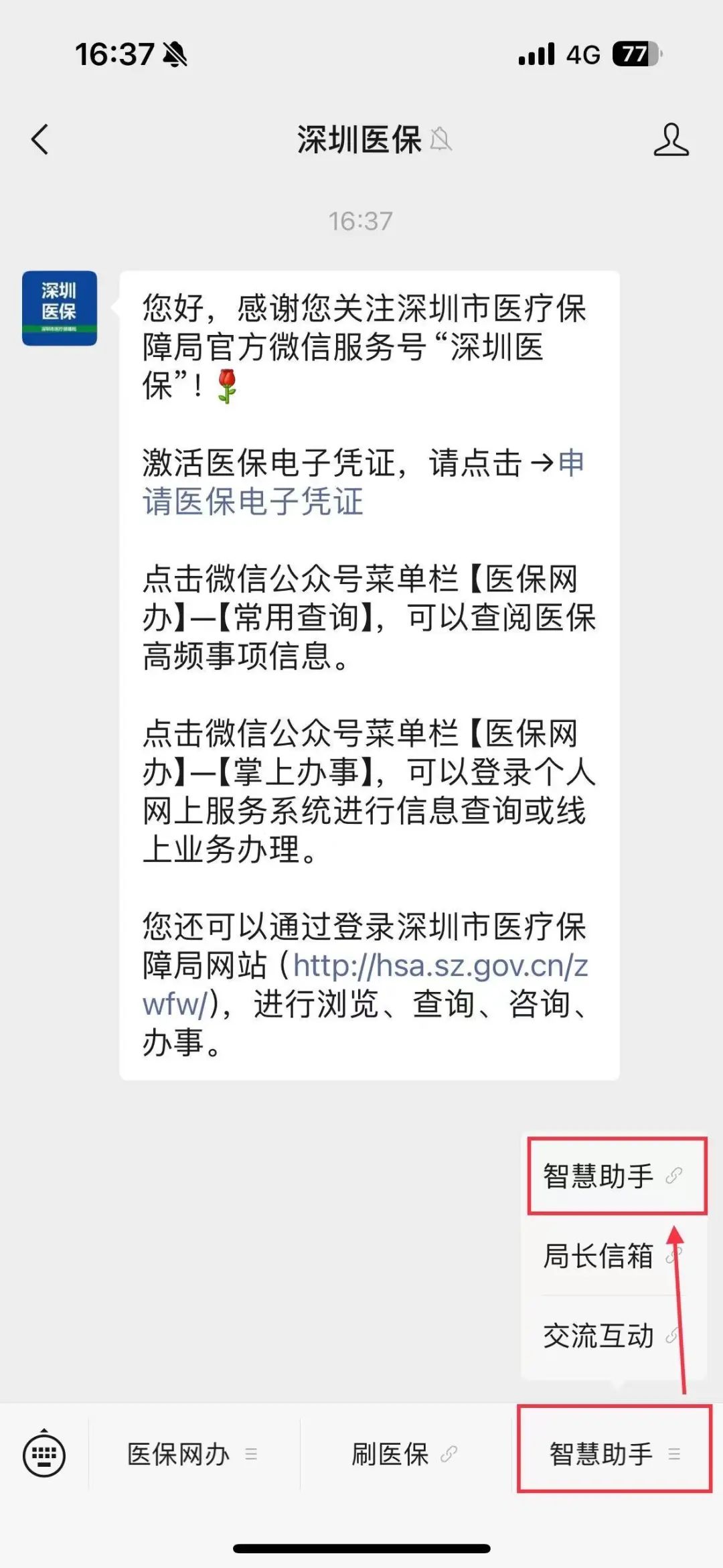This screenshot has height=1568, width=723.
Task: Open 深圳医保 avatar profile
Action: tap(59, 308)
